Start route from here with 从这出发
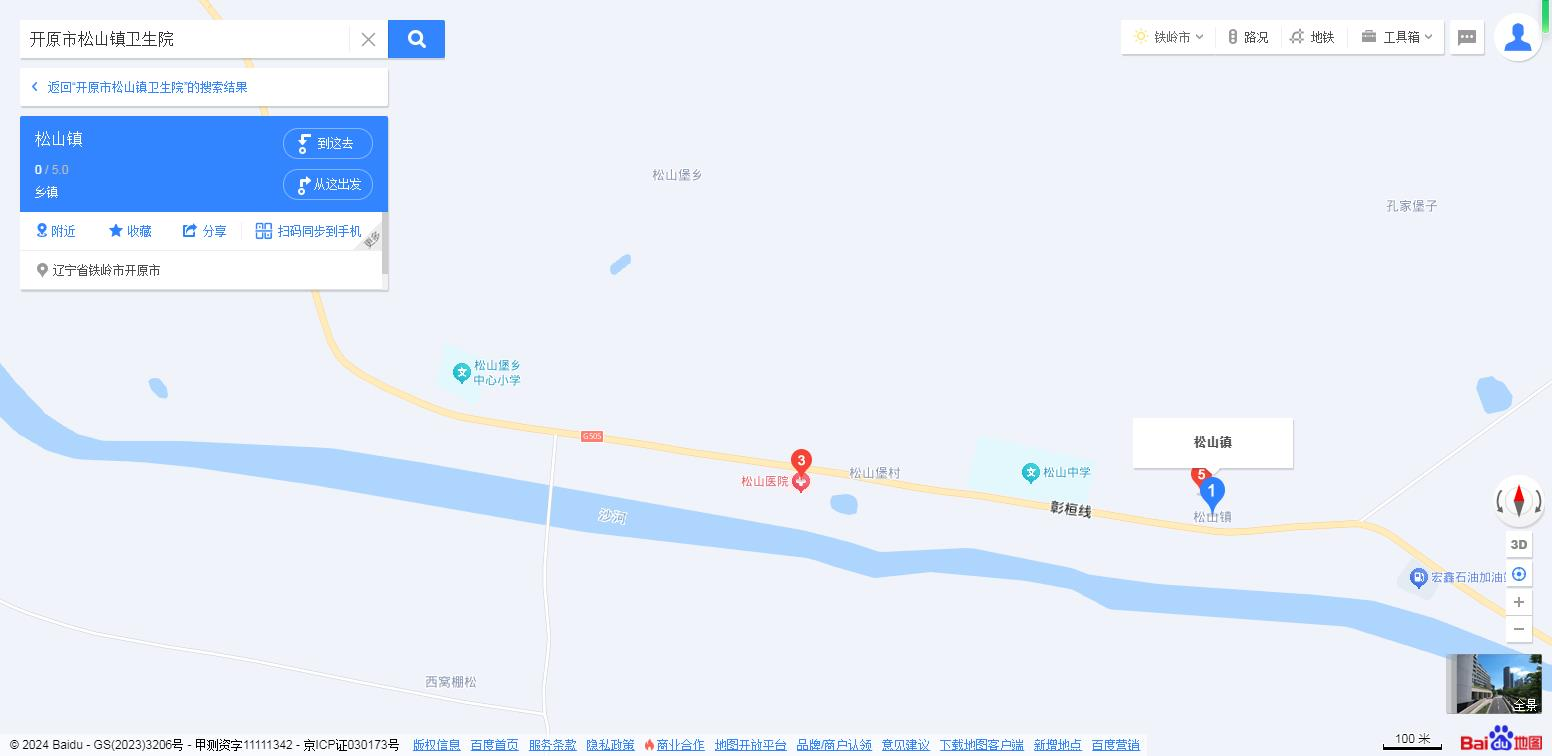Viewport: 1552px width, 756px height. (327, 184)
